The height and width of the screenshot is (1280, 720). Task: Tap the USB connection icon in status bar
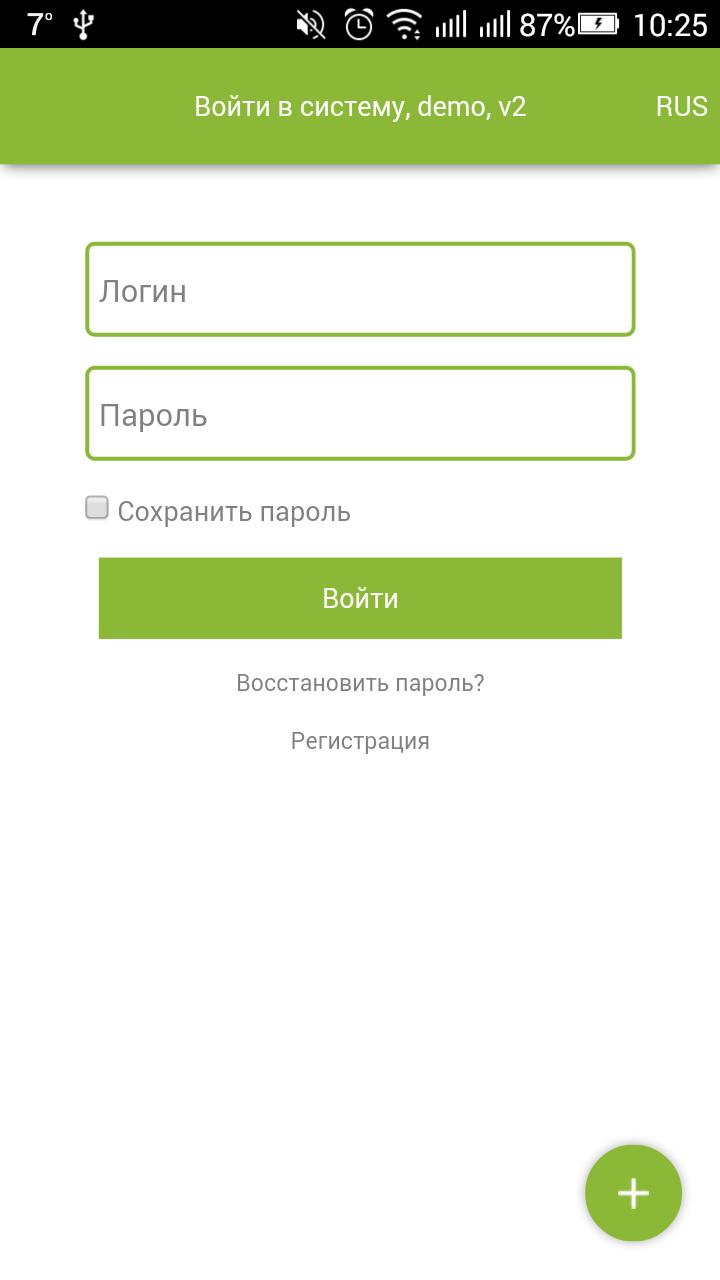pos(85,25)
